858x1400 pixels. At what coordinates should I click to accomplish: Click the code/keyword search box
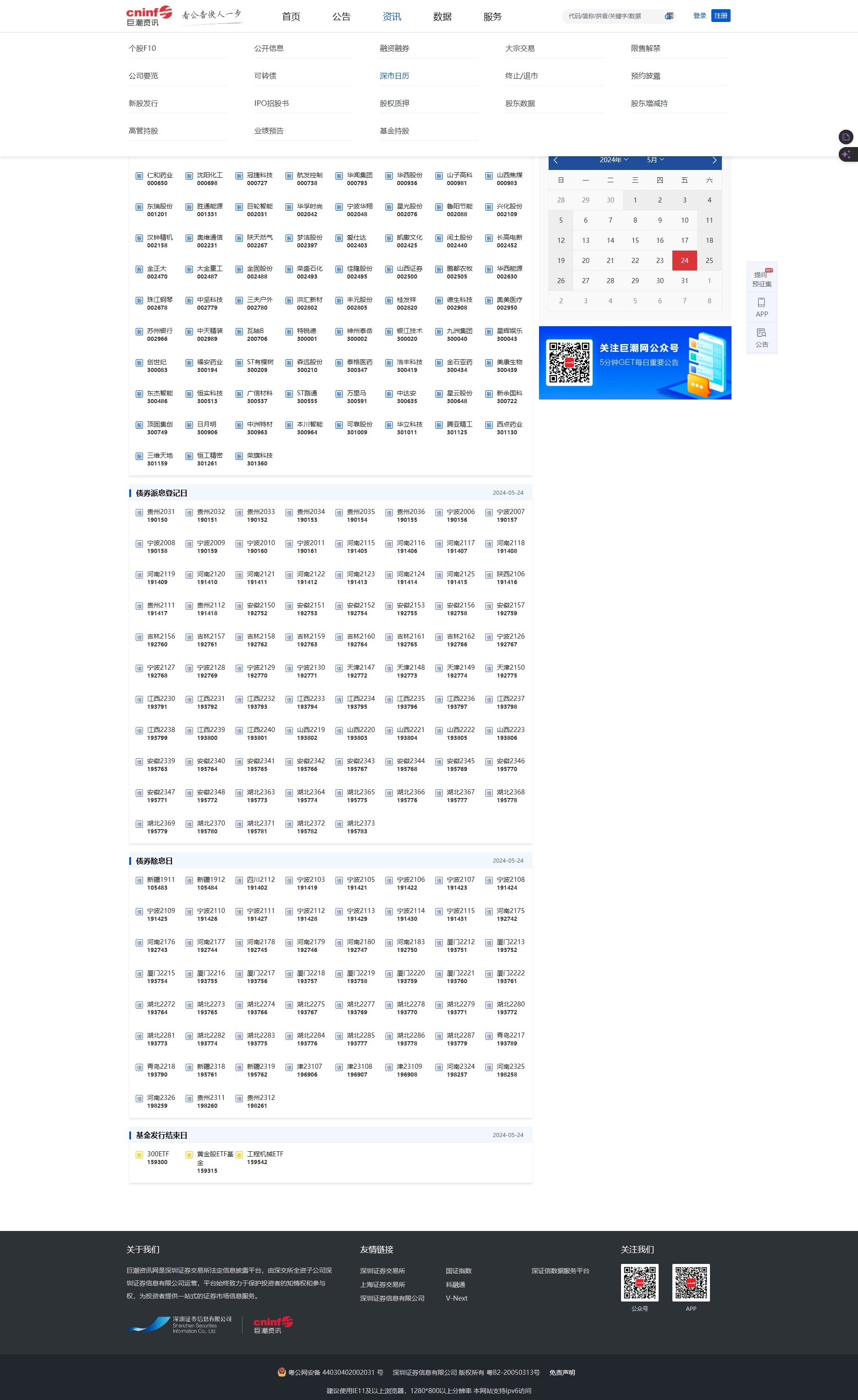pos(613,16)
